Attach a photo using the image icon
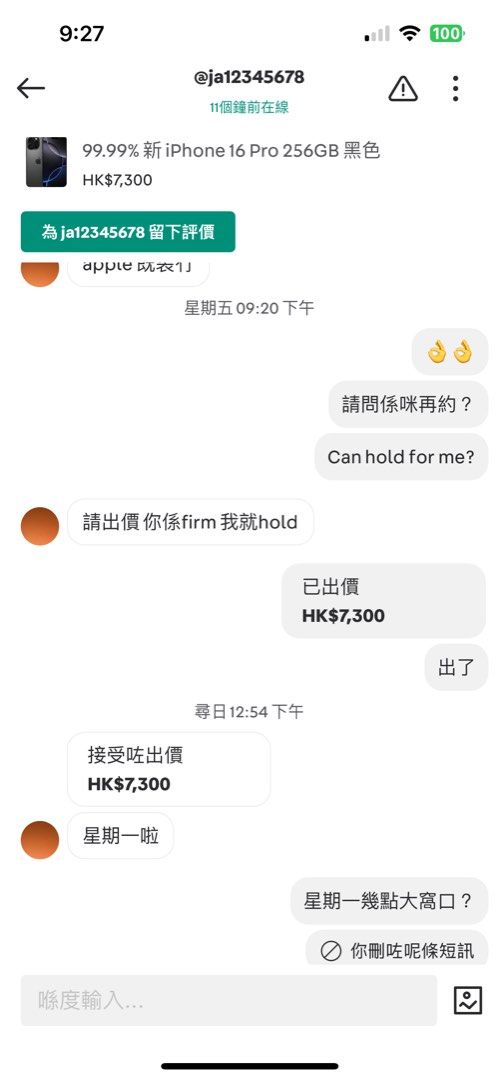Image resolution: width=500 pixels, height=1080 pixels. pyautogui.click(x=468, y=1000)
